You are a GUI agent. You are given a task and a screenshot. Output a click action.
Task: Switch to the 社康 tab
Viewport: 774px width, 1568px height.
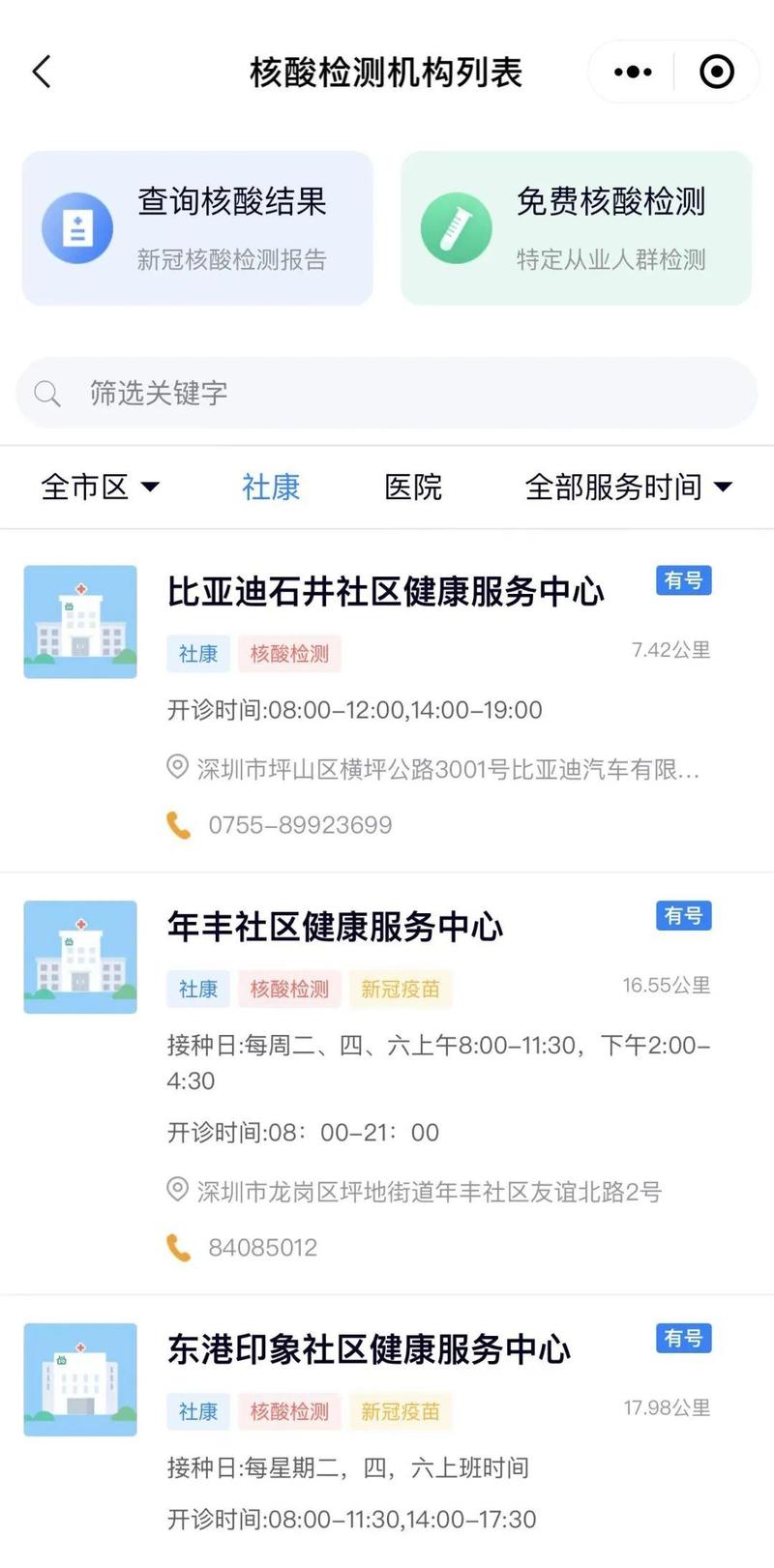(271, 487)
